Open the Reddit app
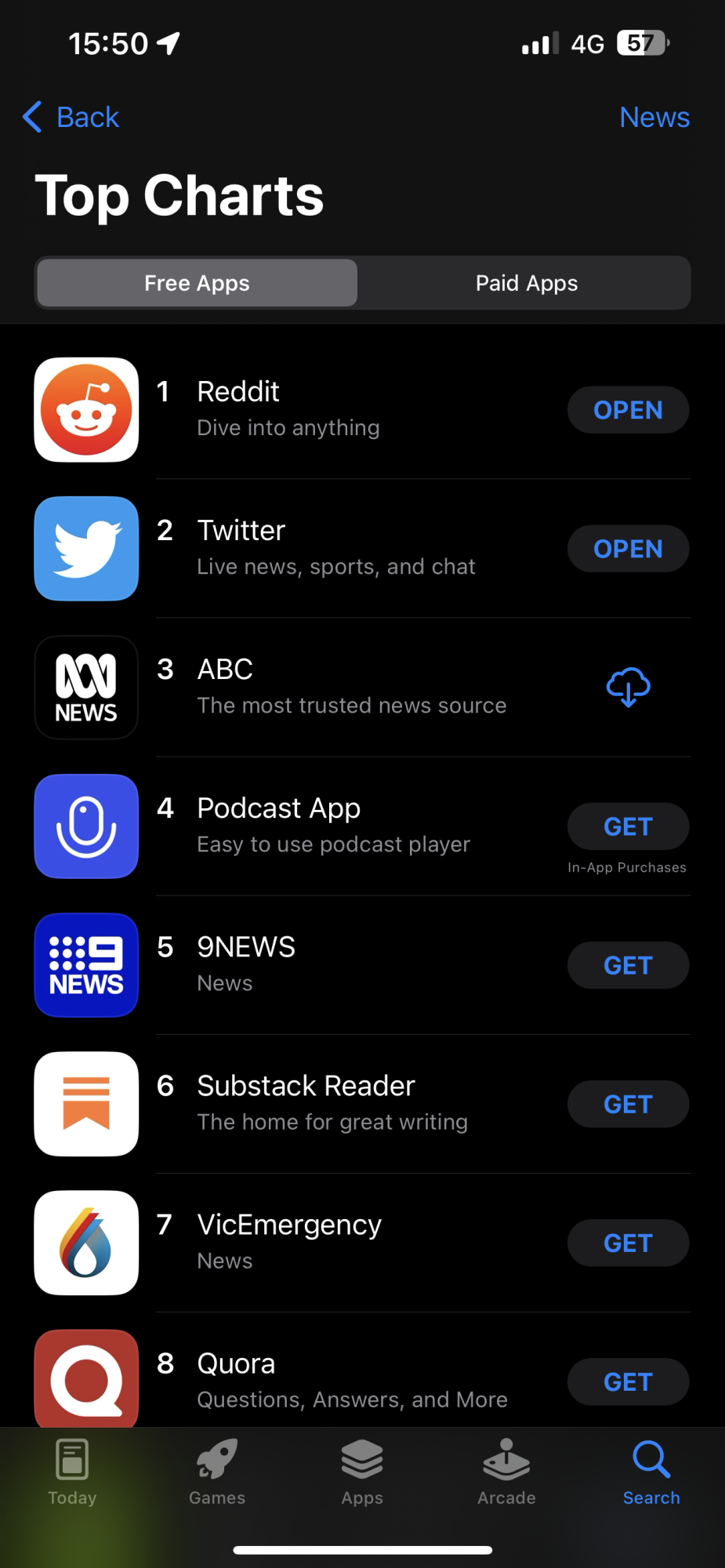 [628, 410]
